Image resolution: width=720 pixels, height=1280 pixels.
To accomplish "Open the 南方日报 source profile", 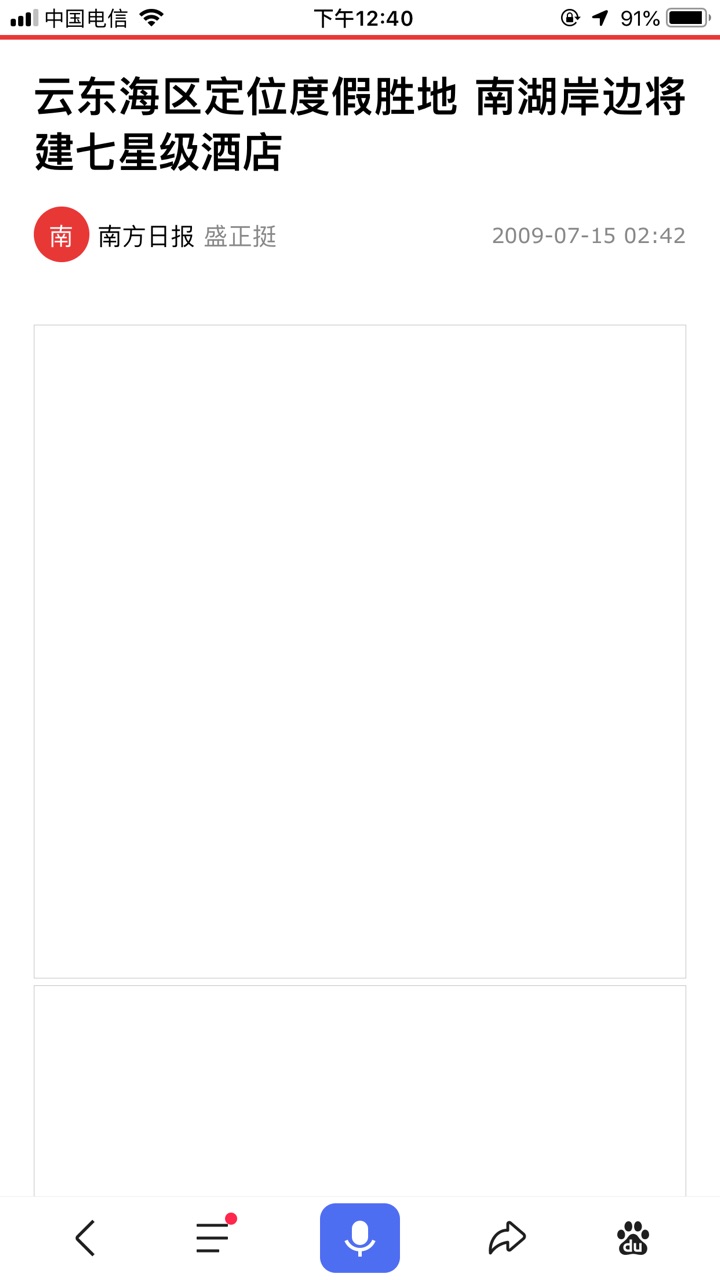I will [x=145, y=236].
